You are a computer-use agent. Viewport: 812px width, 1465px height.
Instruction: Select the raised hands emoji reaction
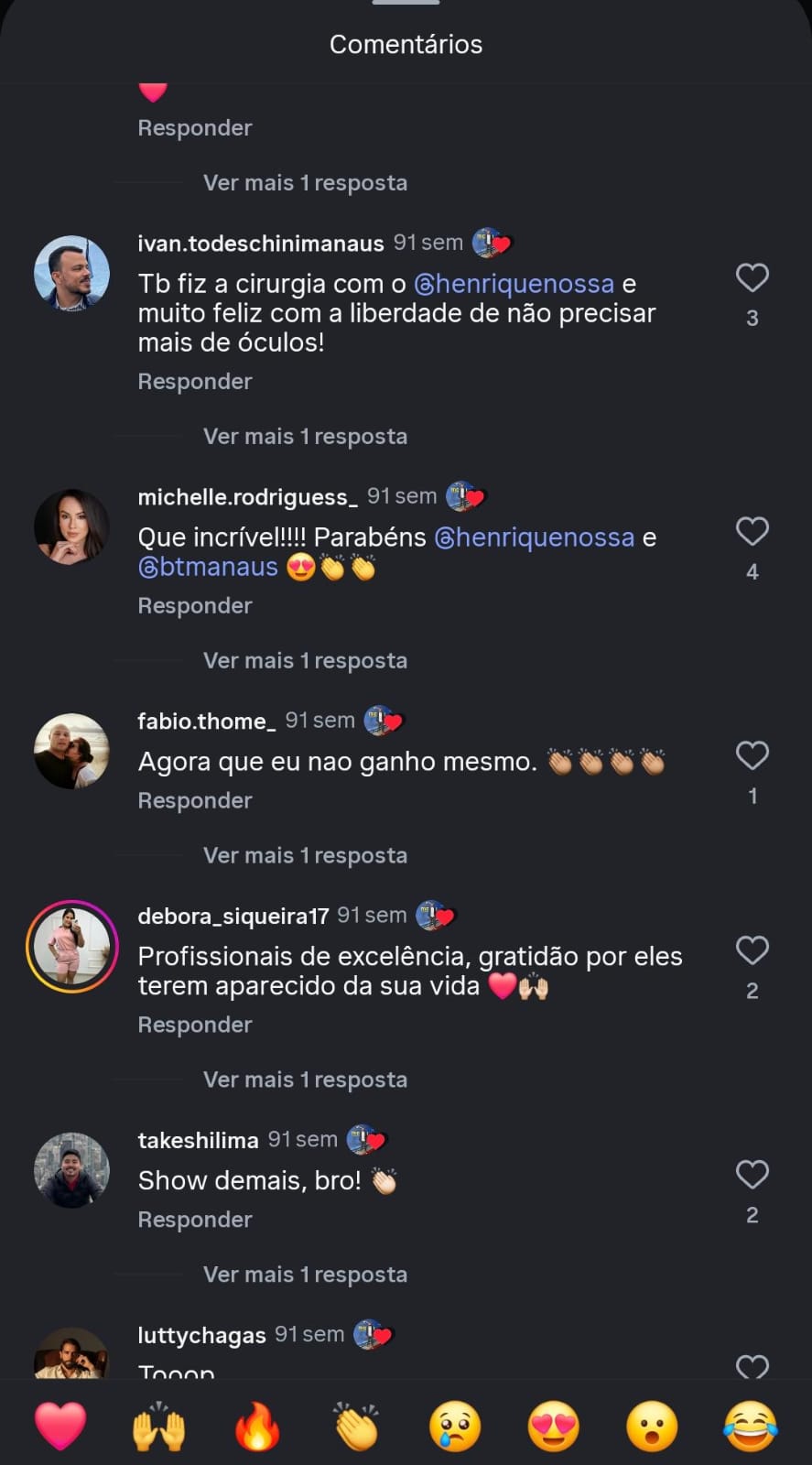pos(159,1425)
